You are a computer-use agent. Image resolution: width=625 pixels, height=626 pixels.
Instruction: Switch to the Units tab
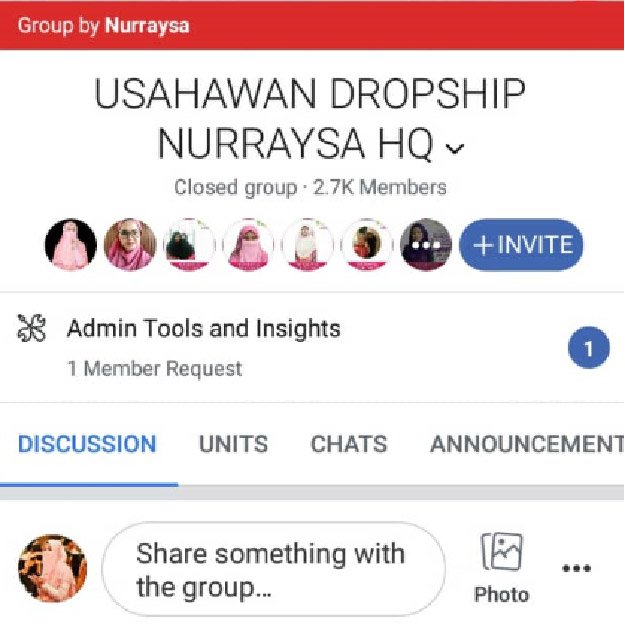point(233,444)
